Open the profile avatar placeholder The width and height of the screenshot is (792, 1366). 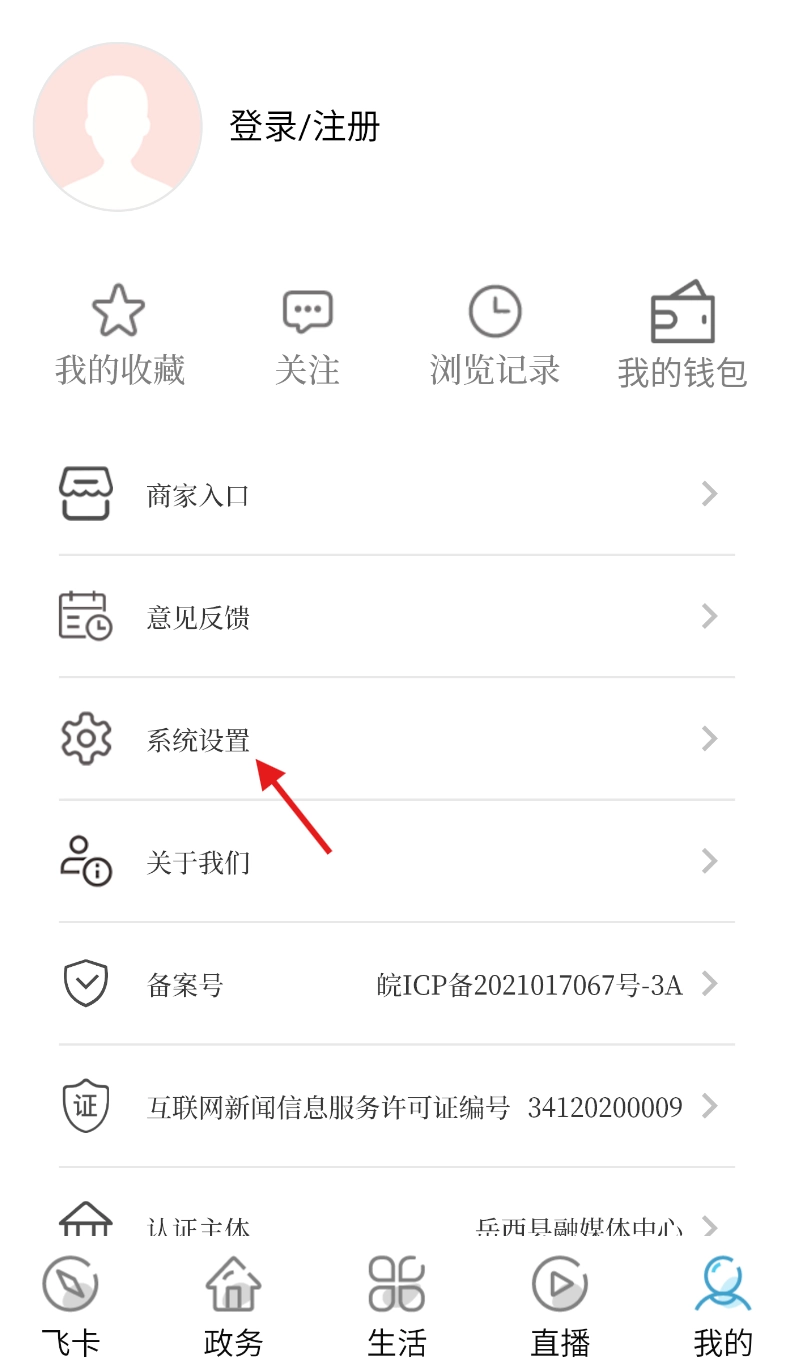click(118, 127)
